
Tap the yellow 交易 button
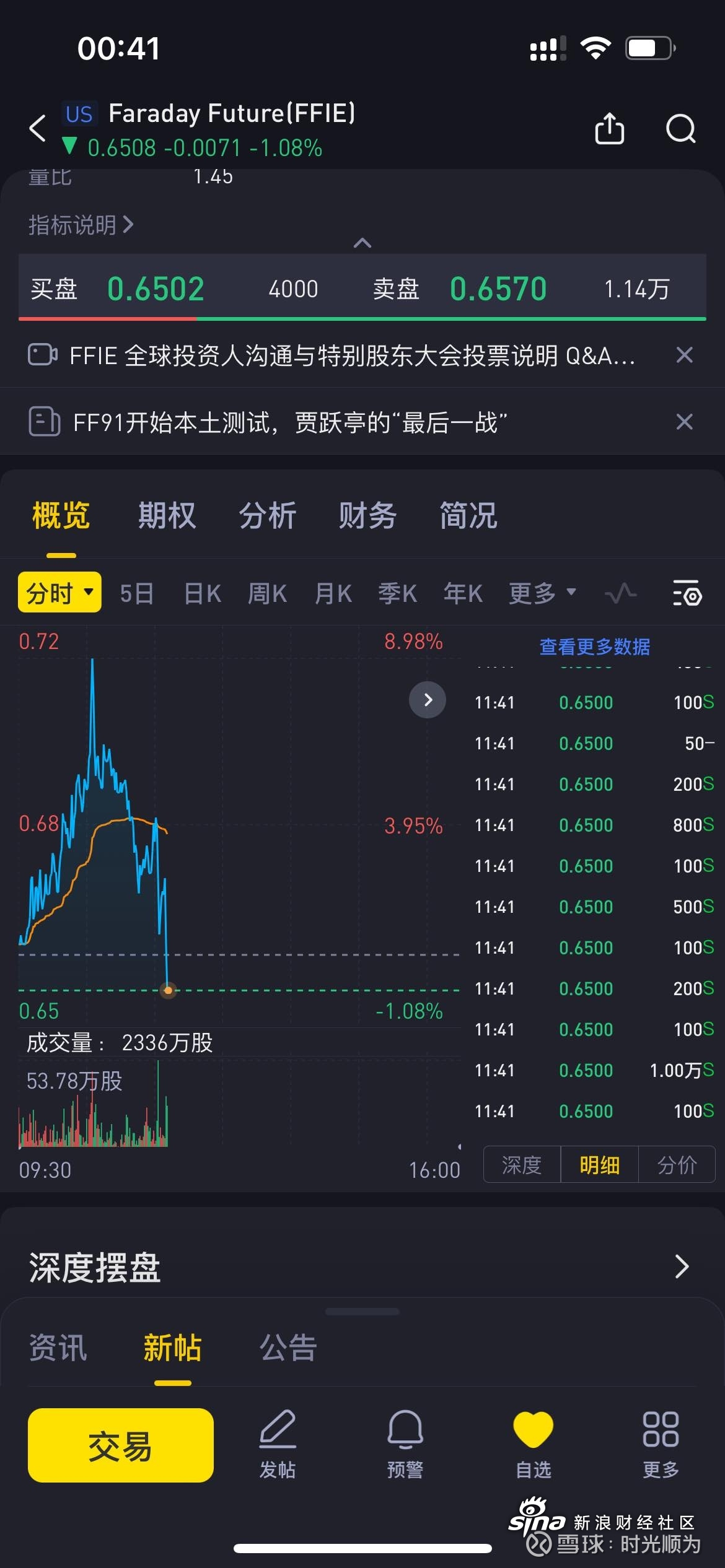click(121, 1445)
